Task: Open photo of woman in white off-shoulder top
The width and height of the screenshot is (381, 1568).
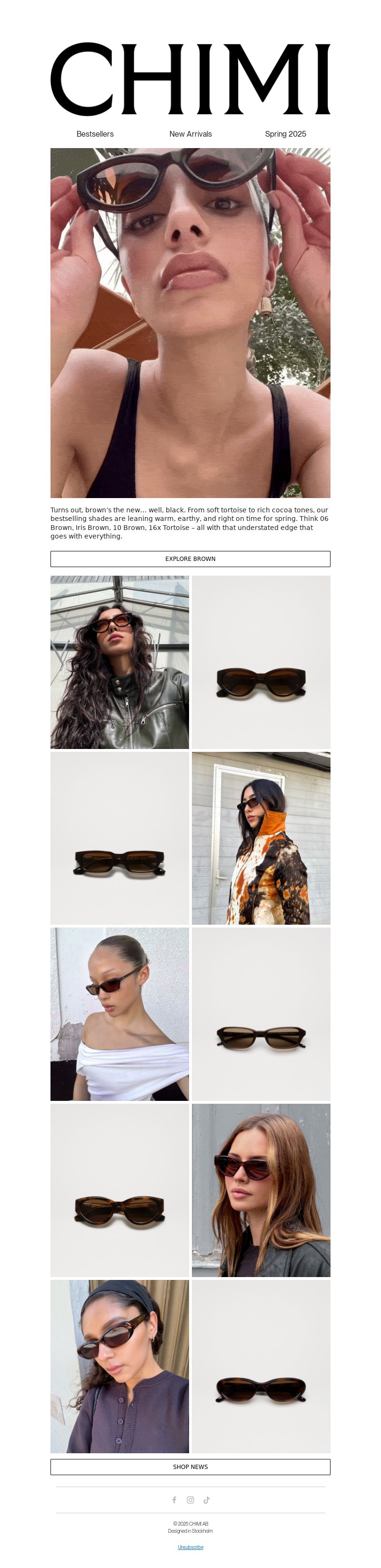Action: tap(120, 1014)
